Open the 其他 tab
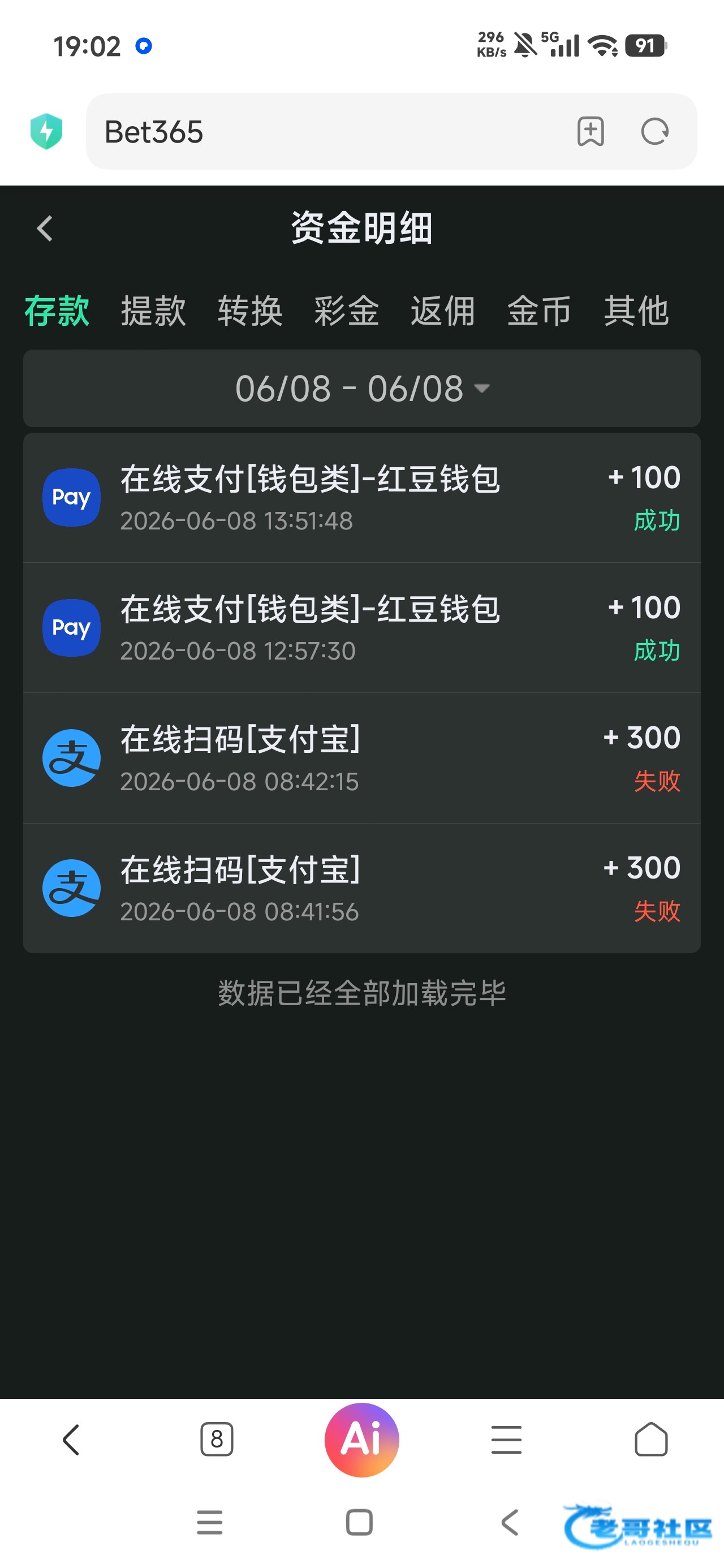Image resolution: width=724 pixels, height=1568 pixels. tap(636, 311)
